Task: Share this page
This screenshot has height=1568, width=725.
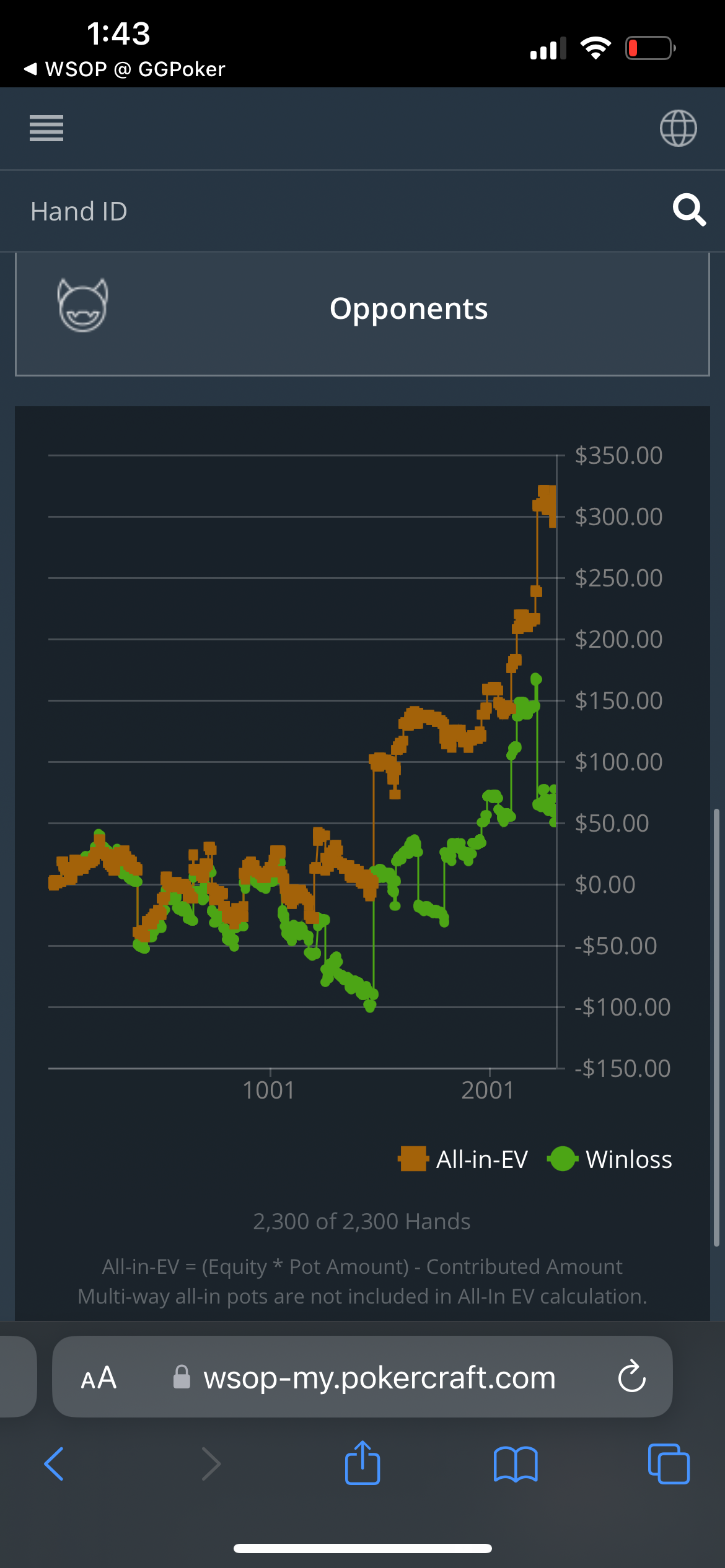Action: click(362, 1463)
